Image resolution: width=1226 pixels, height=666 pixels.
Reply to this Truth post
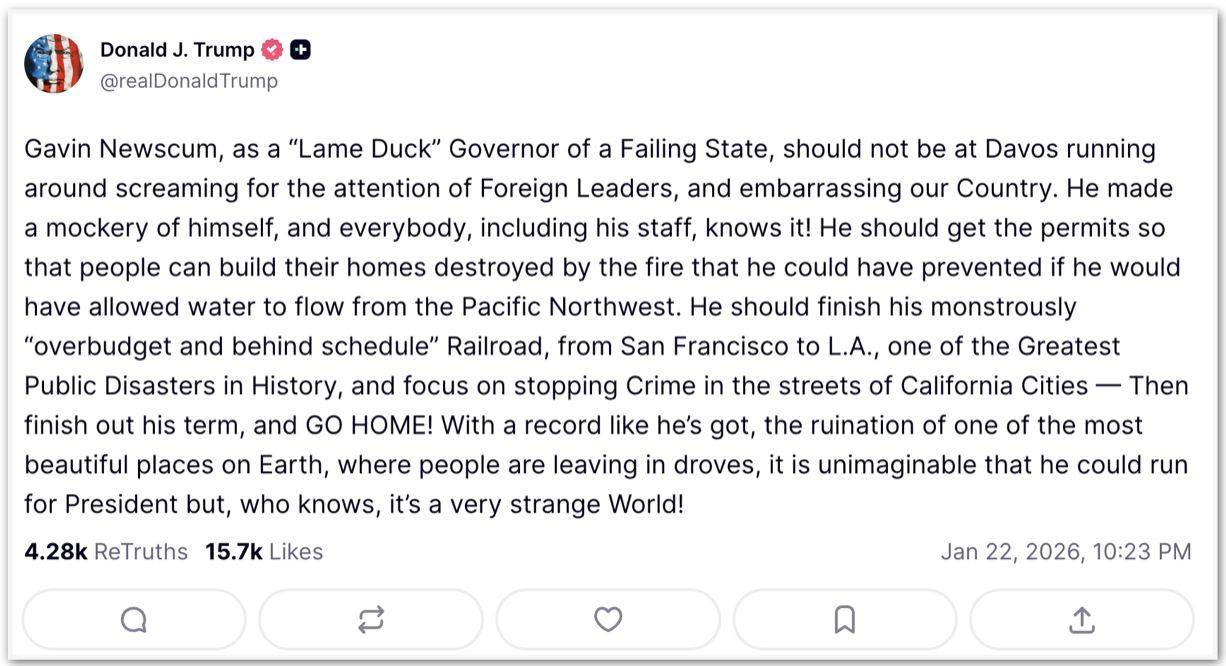tap(134, 620)
